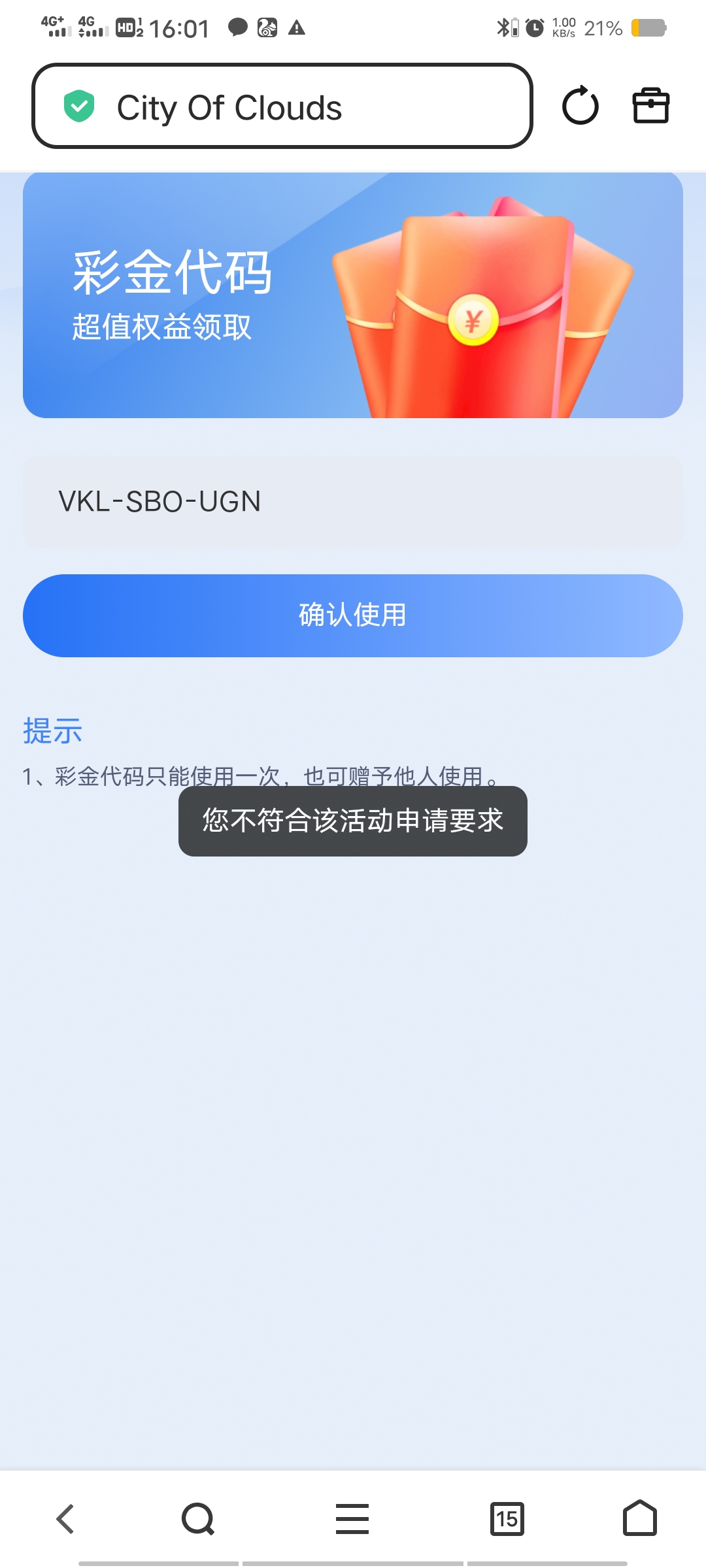Select the VKL-SBO-UGN code field

tap(353, 500)
